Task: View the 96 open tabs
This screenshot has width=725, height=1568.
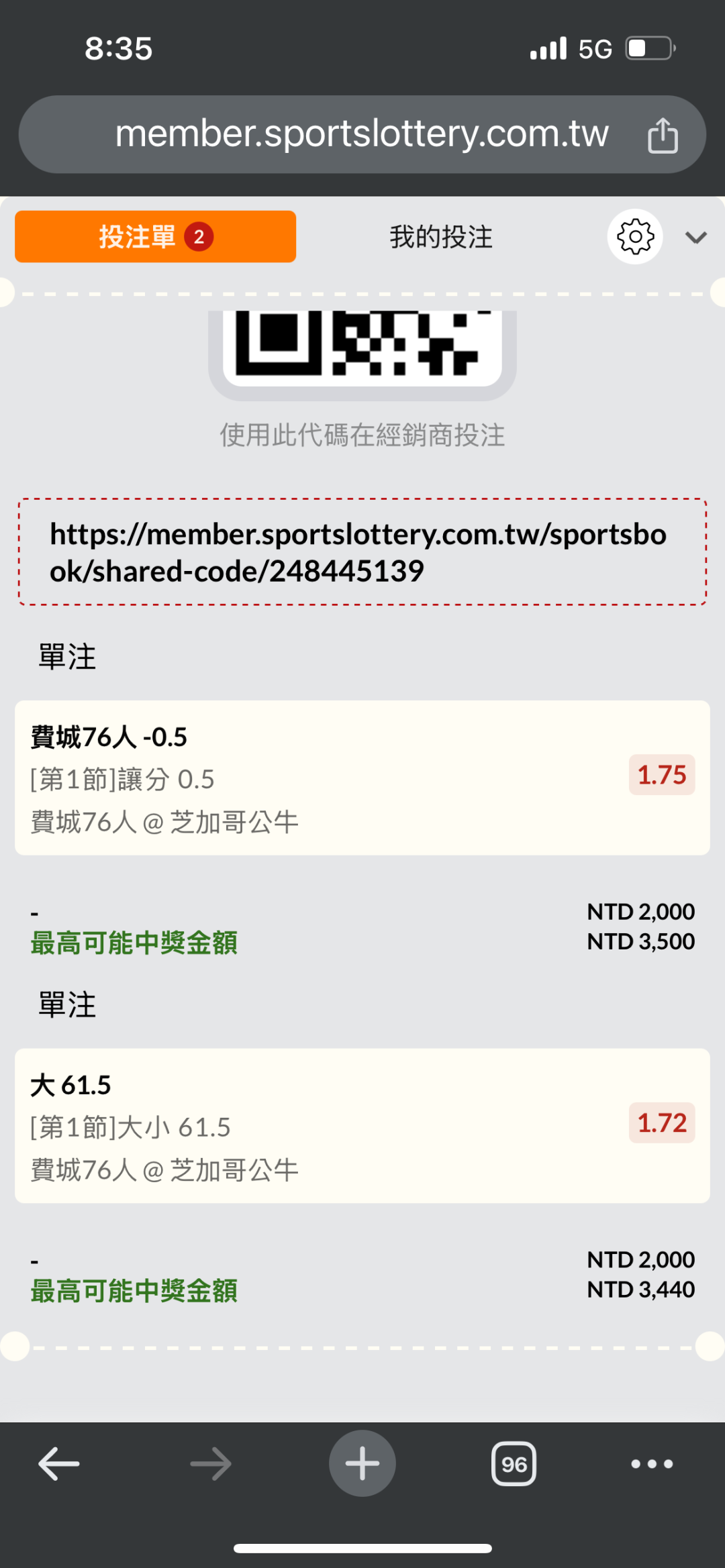Action: tap(514, 1463)
